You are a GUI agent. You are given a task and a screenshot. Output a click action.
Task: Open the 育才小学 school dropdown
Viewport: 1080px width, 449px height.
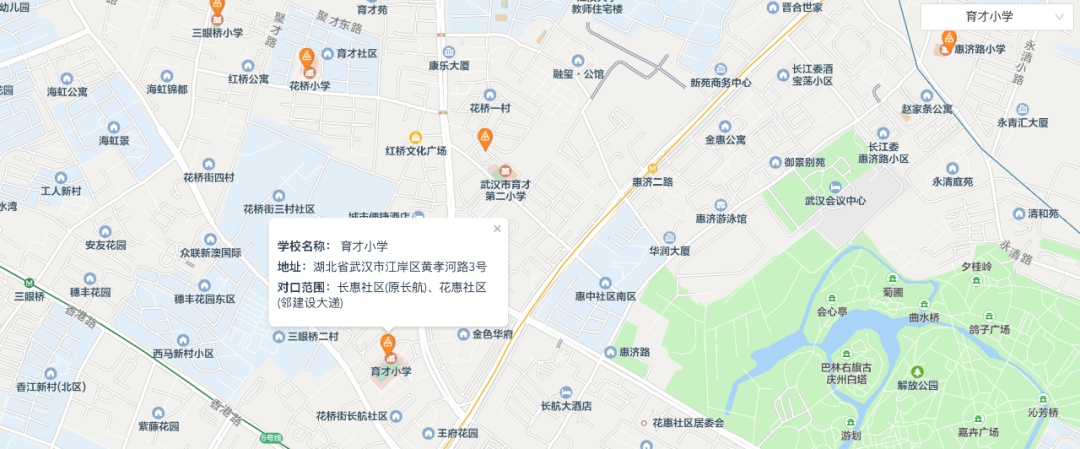[x=999, y=17]
